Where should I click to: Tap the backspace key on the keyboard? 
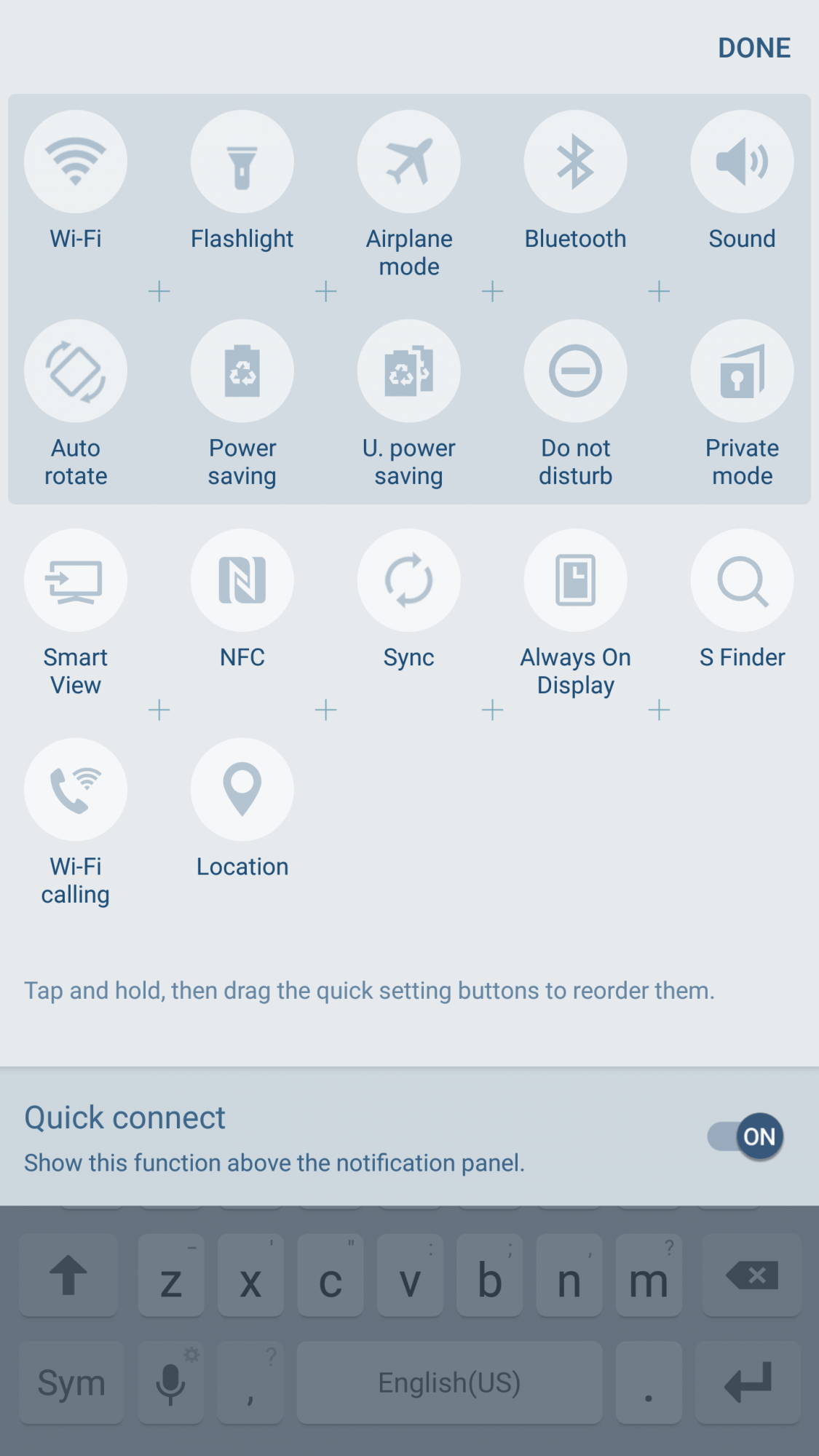(751, 1275)
